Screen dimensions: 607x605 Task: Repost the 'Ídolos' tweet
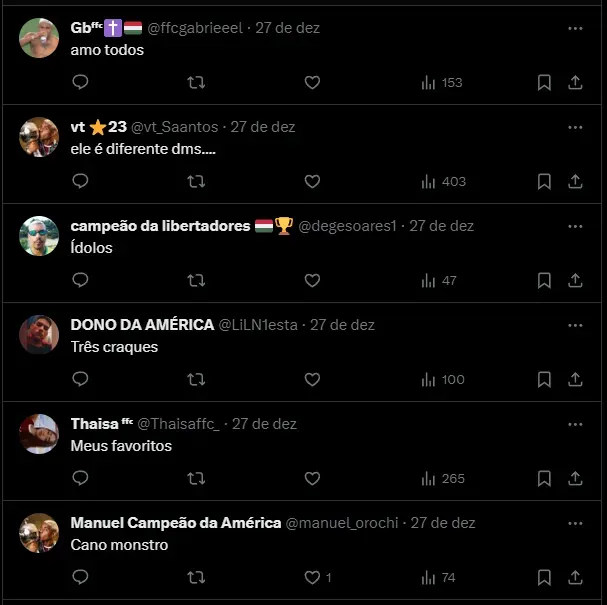click(x=196, y=280)
